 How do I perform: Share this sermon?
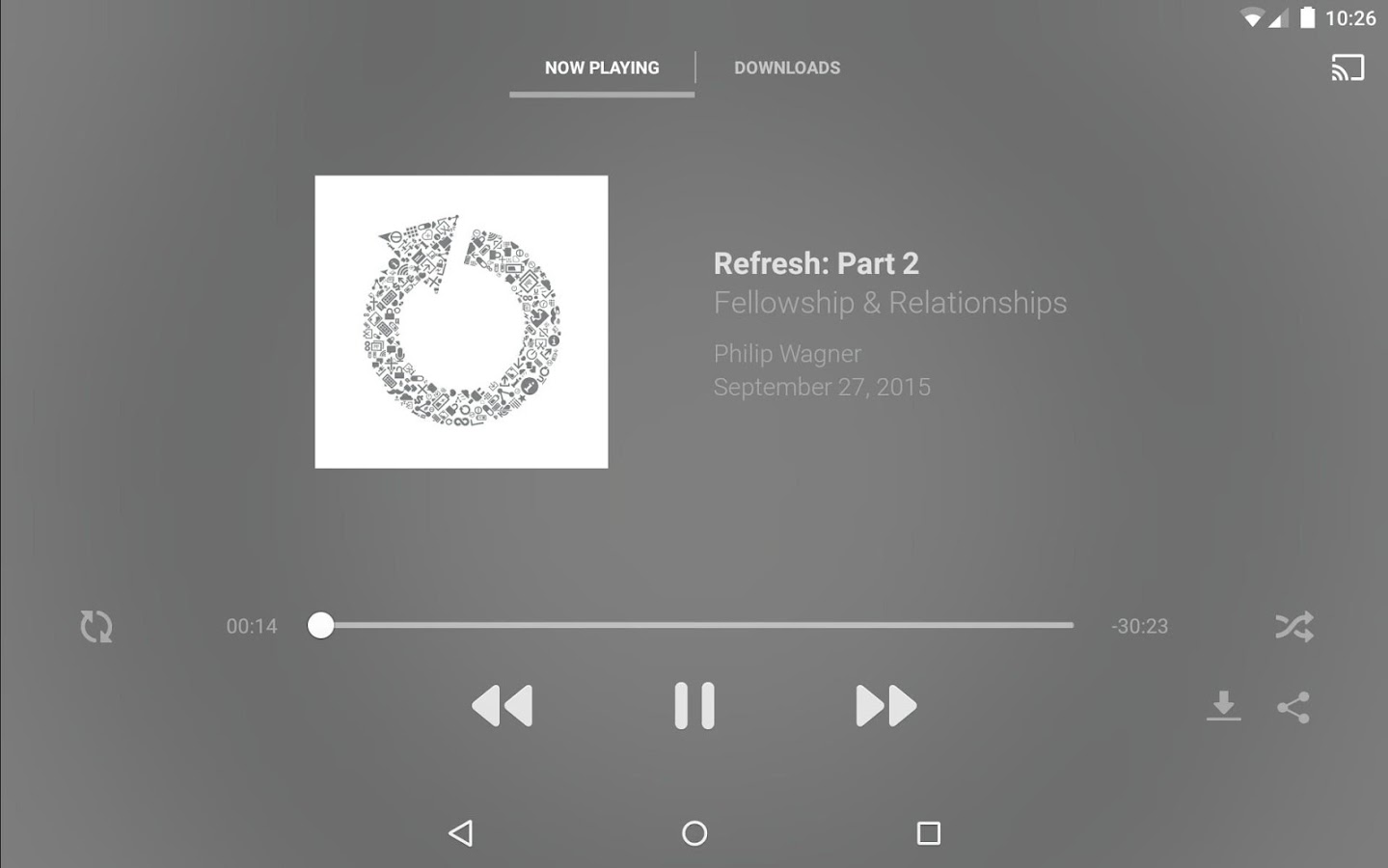(1293, 707)
